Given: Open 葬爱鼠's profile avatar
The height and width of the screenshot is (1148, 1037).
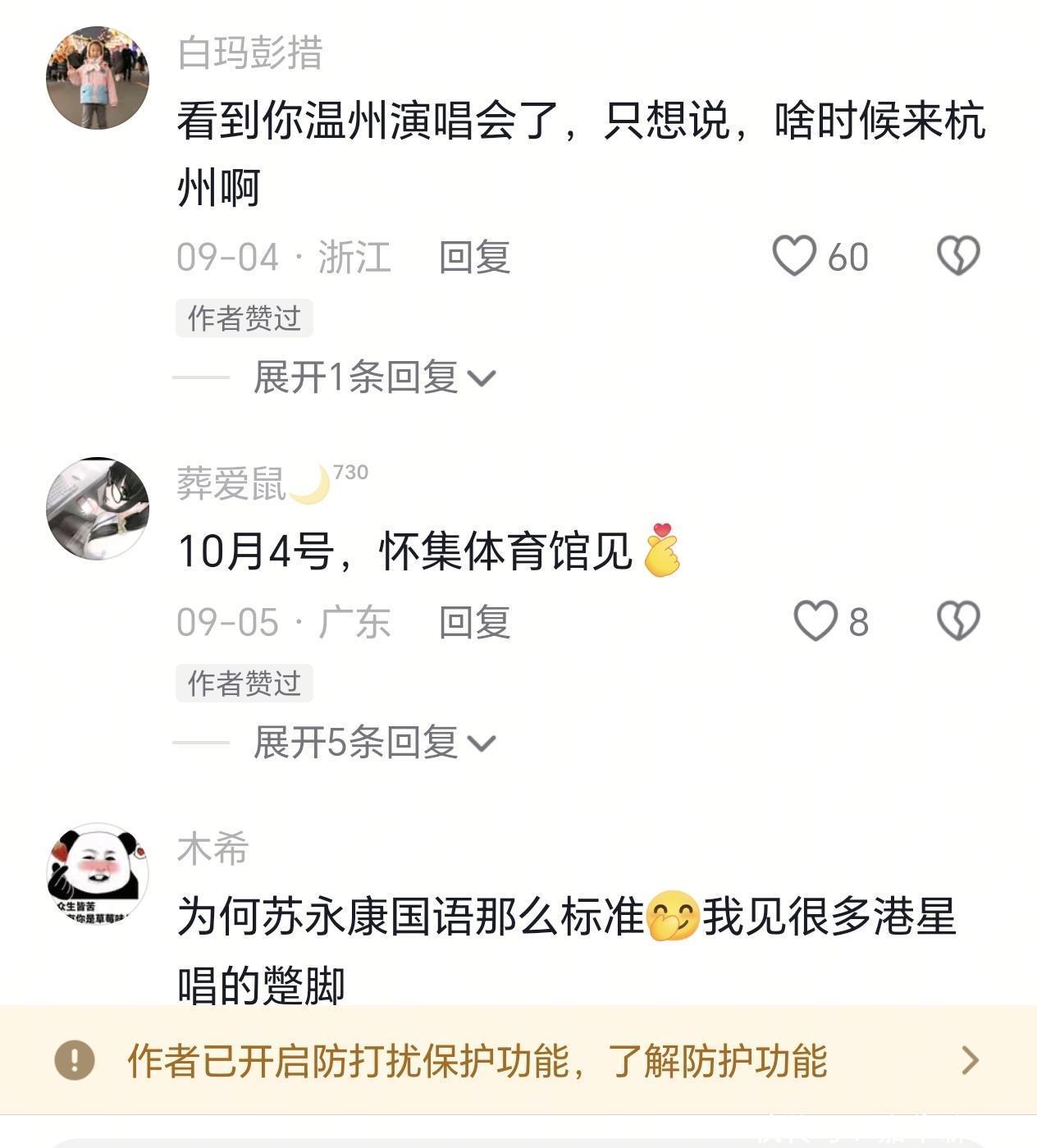Looking at the screenshot, I should (x=97, y=509).
